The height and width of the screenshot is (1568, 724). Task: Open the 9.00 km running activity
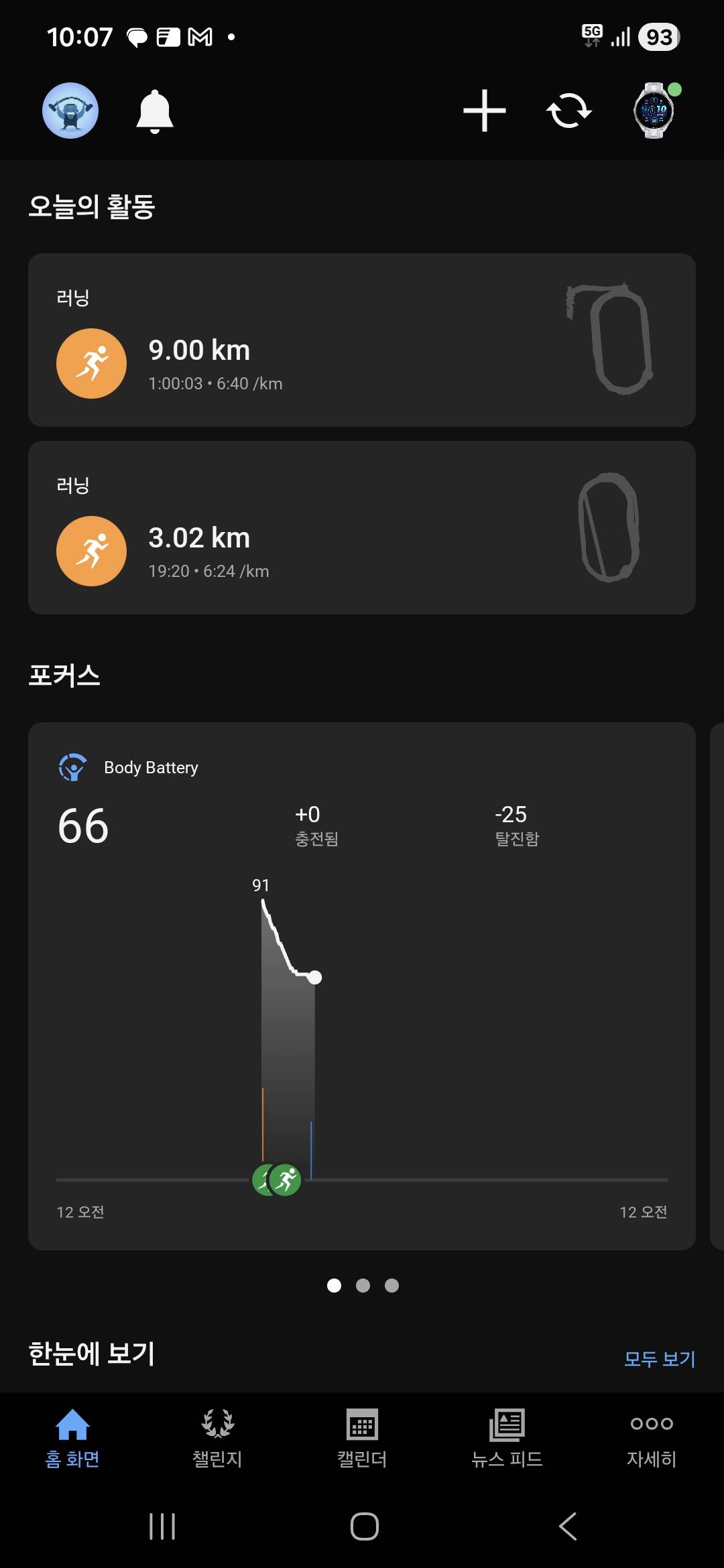tap(362, 338)
